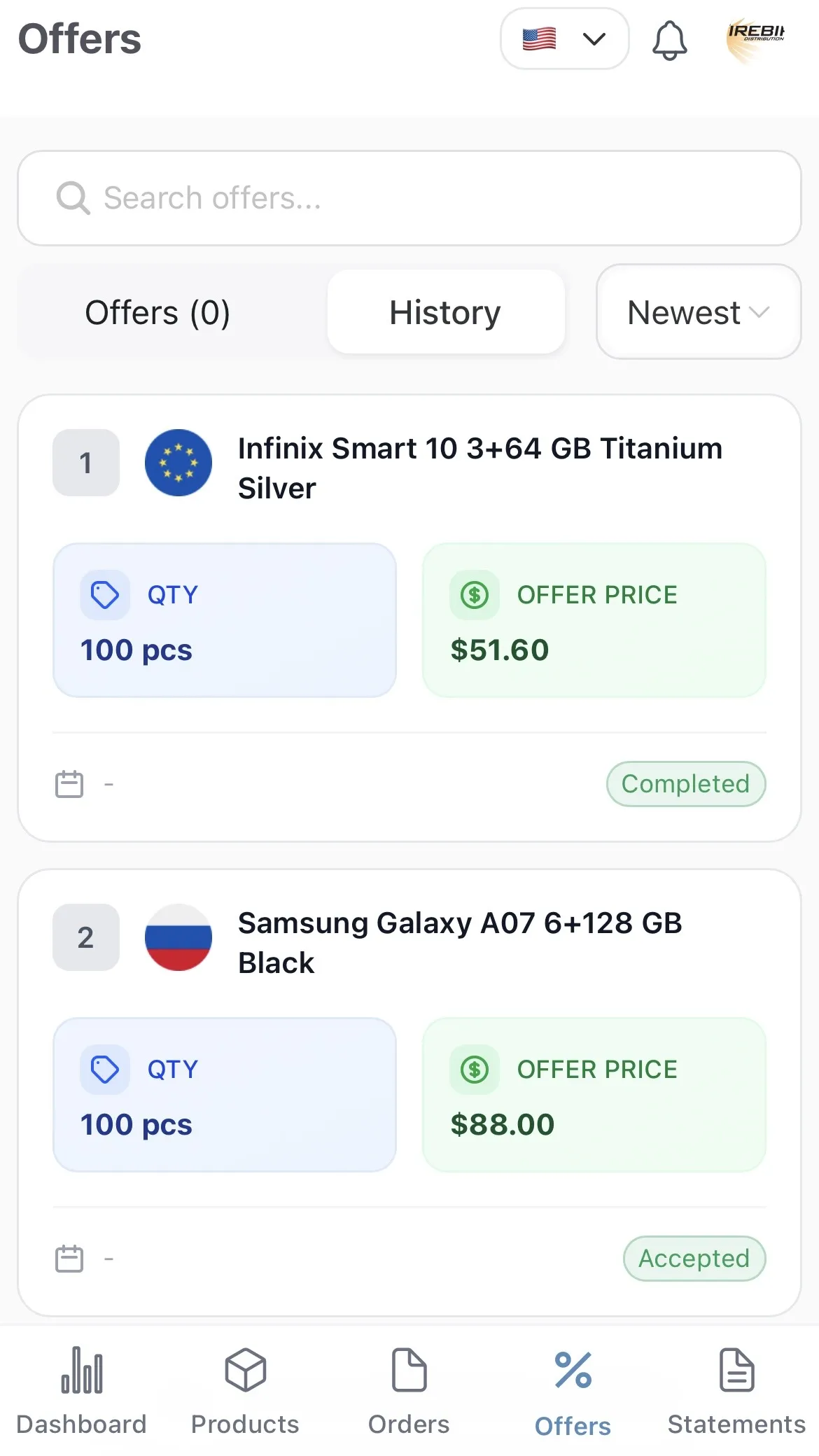Click the Completed status badge
Screen dimensions: 819x1456
[685, 784]
